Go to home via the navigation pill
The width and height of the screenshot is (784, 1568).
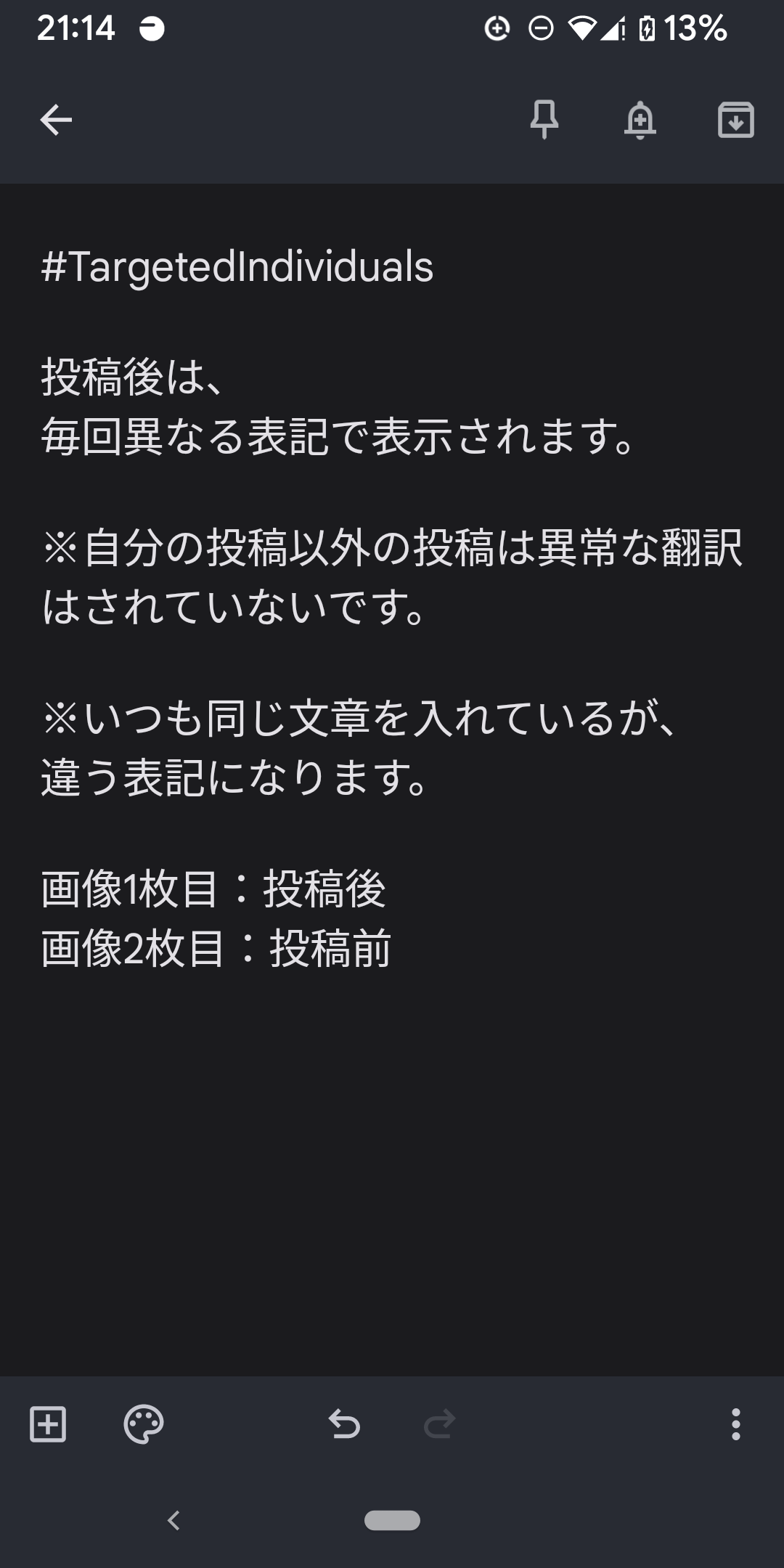tap(392, 1520)
